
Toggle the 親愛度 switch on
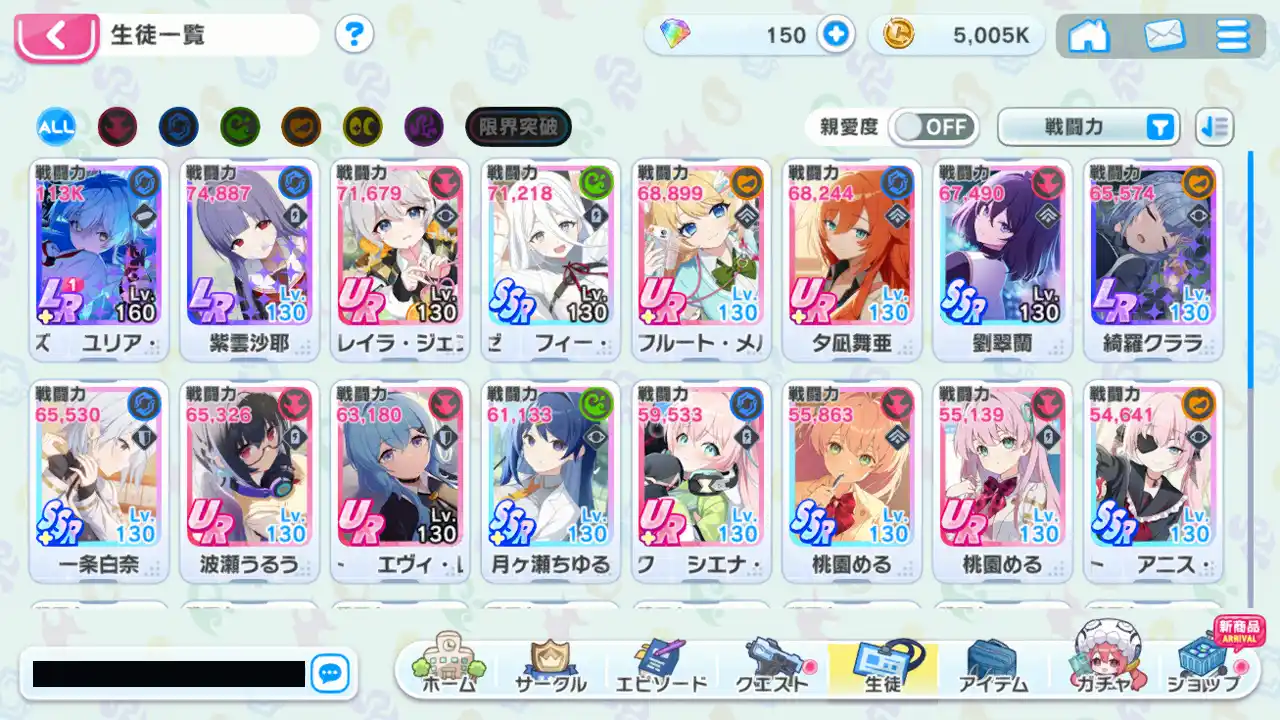click(933, 127)
